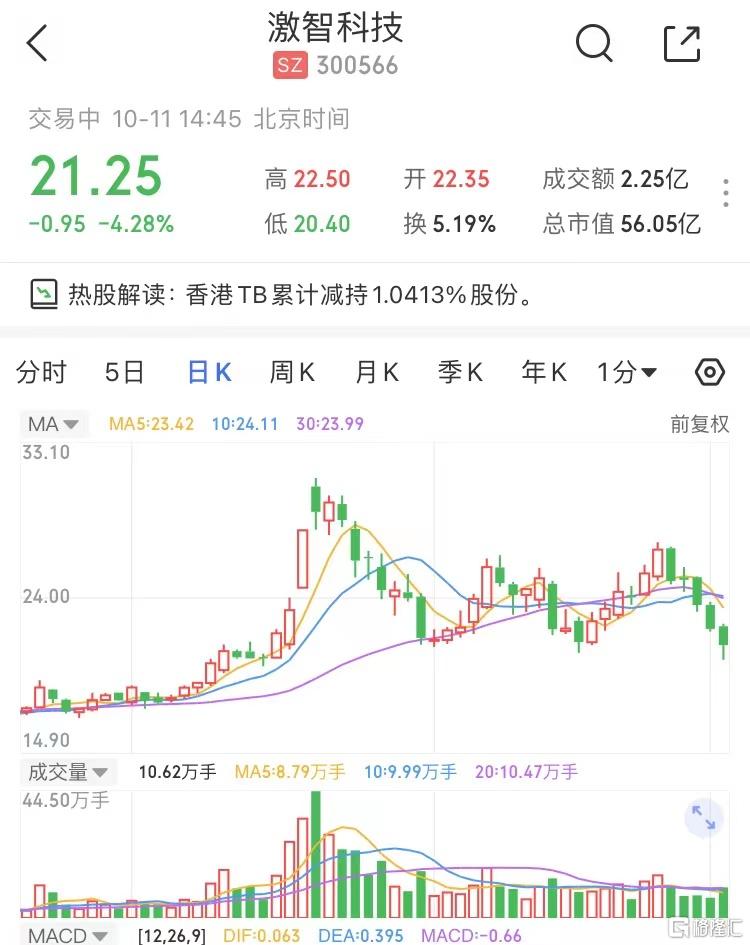The height and width of the screenshot is (945, 750).
Task: Switch to the 年K chart tab
Action: (x=543, y=373)
